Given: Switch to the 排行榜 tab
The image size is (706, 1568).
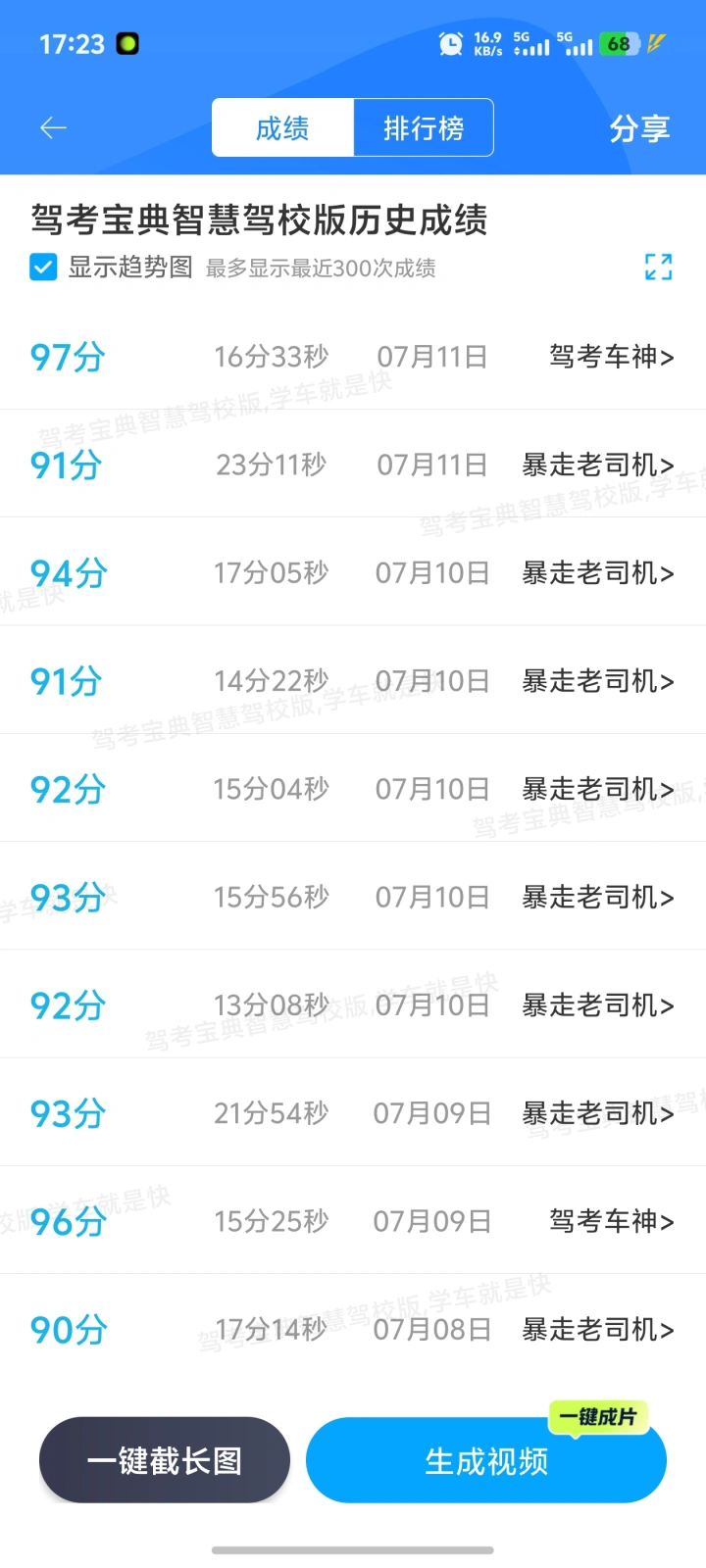Looking at the screenshot, I should 424,127.
